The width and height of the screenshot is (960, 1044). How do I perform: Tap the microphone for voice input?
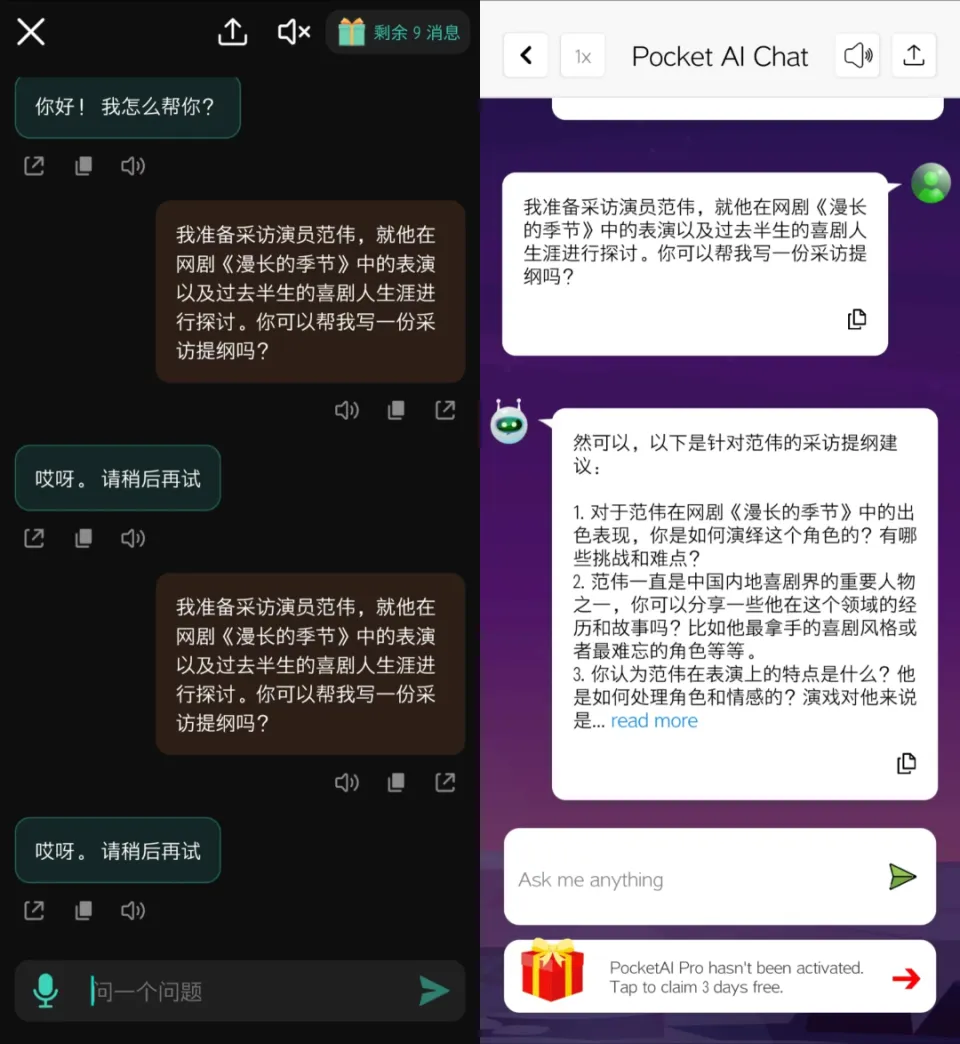[x=45, y=990]
